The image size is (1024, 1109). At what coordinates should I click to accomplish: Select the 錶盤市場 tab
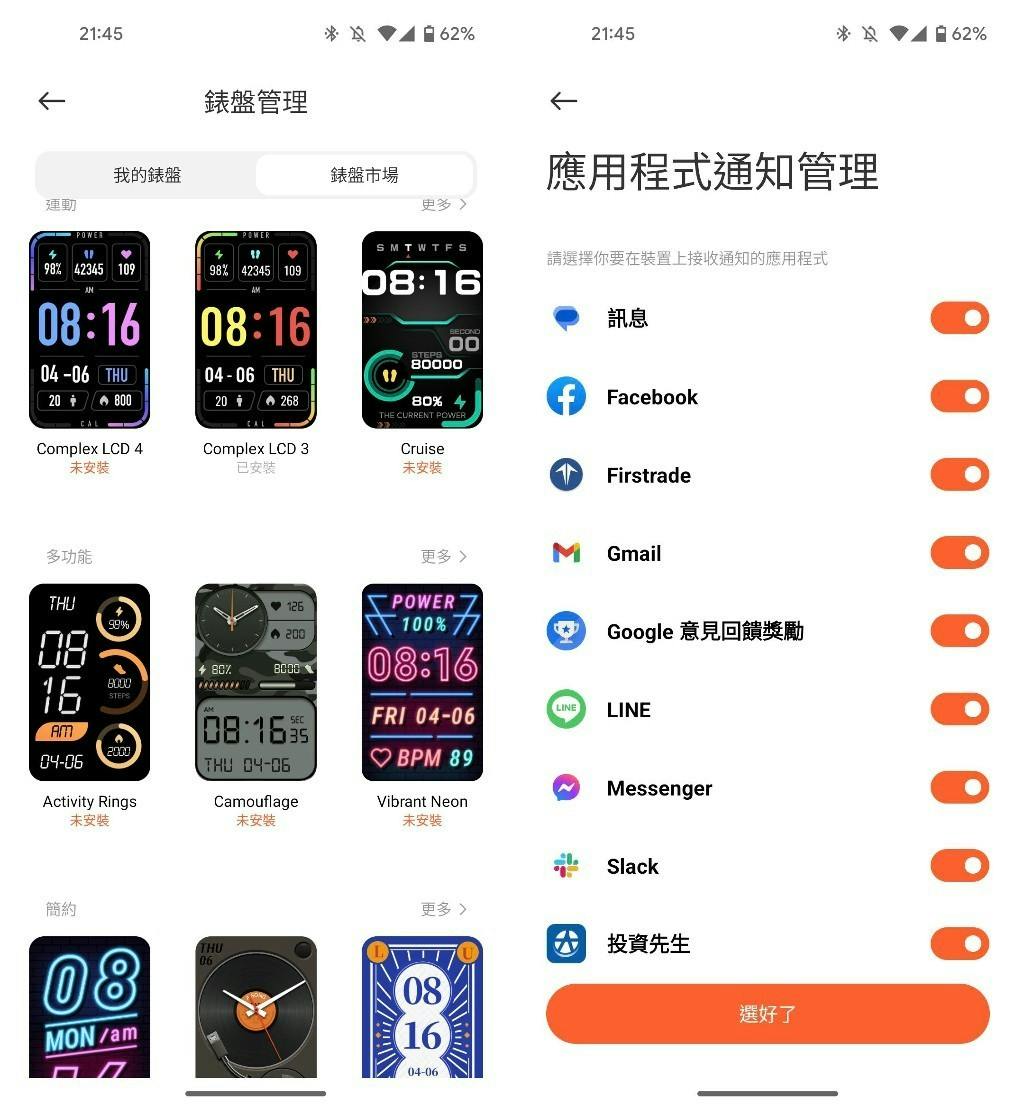(x=364, y=175)
